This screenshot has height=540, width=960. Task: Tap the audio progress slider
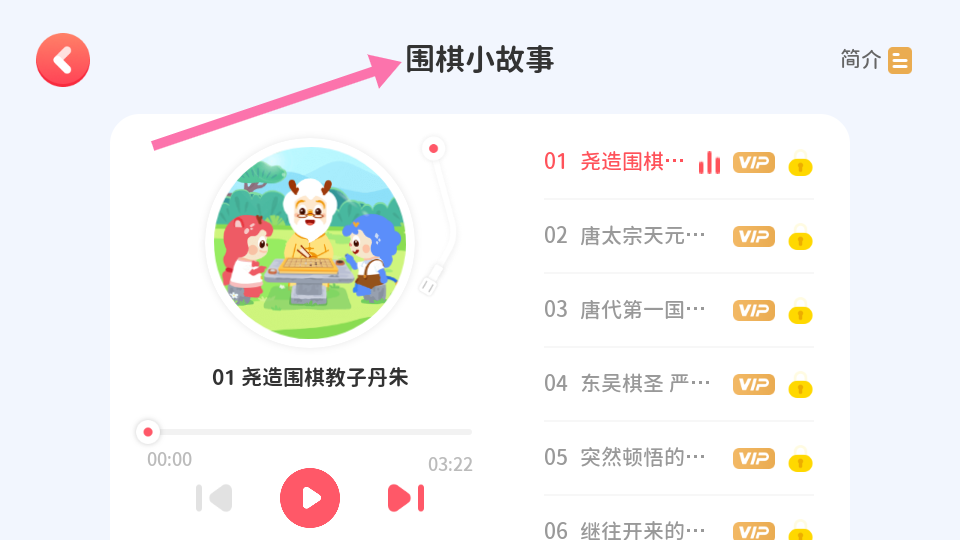click(x=310, y=432)
